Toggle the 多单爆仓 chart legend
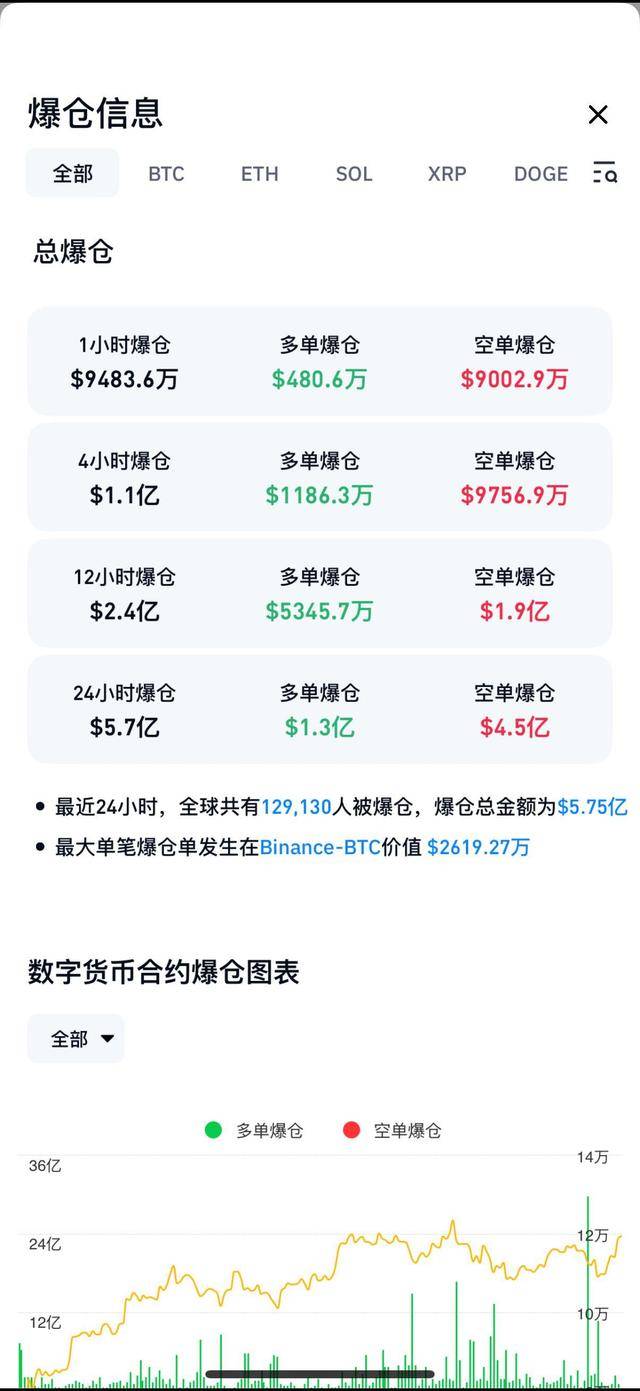 click(254, 1130)
